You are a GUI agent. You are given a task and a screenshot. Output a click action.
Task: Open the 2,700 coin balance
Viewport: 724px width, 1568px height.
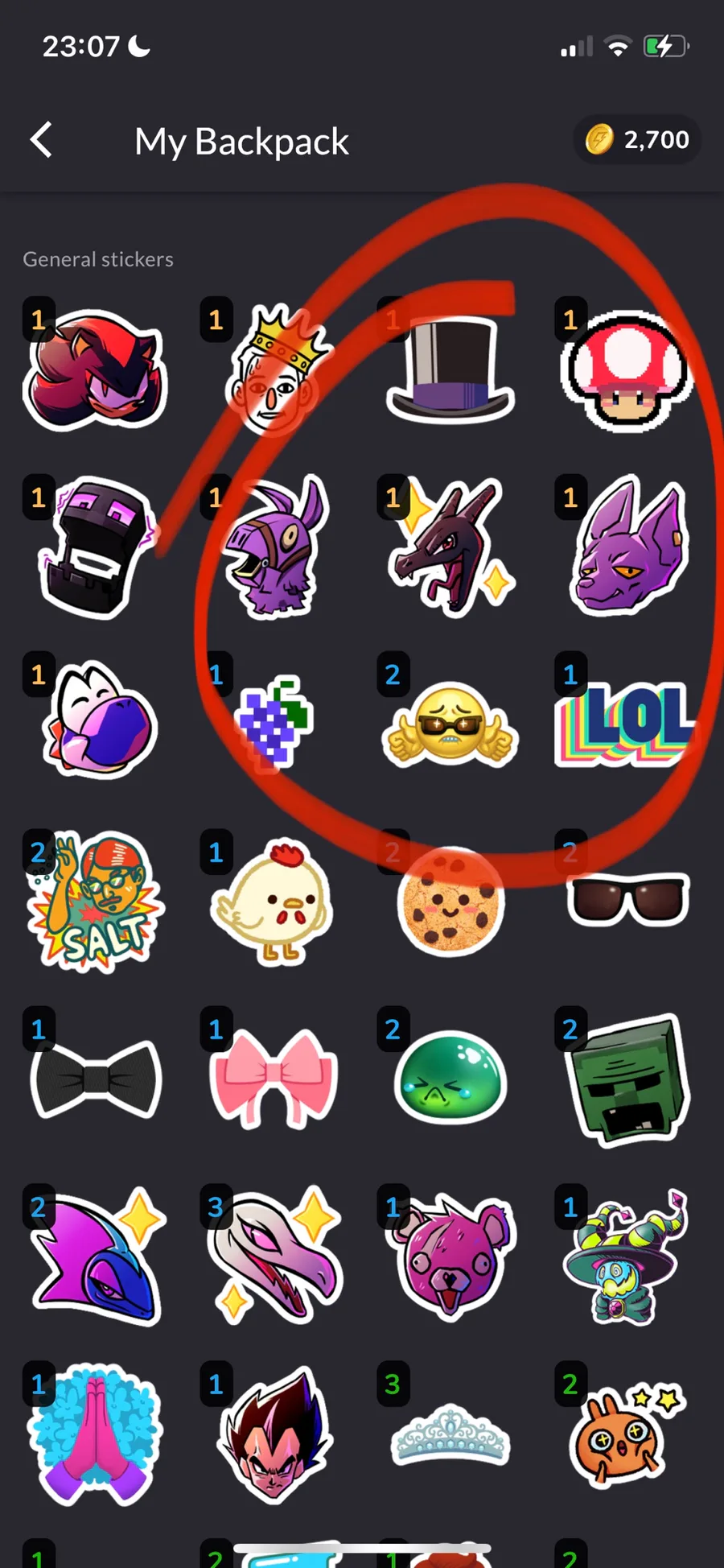point(638,140)
